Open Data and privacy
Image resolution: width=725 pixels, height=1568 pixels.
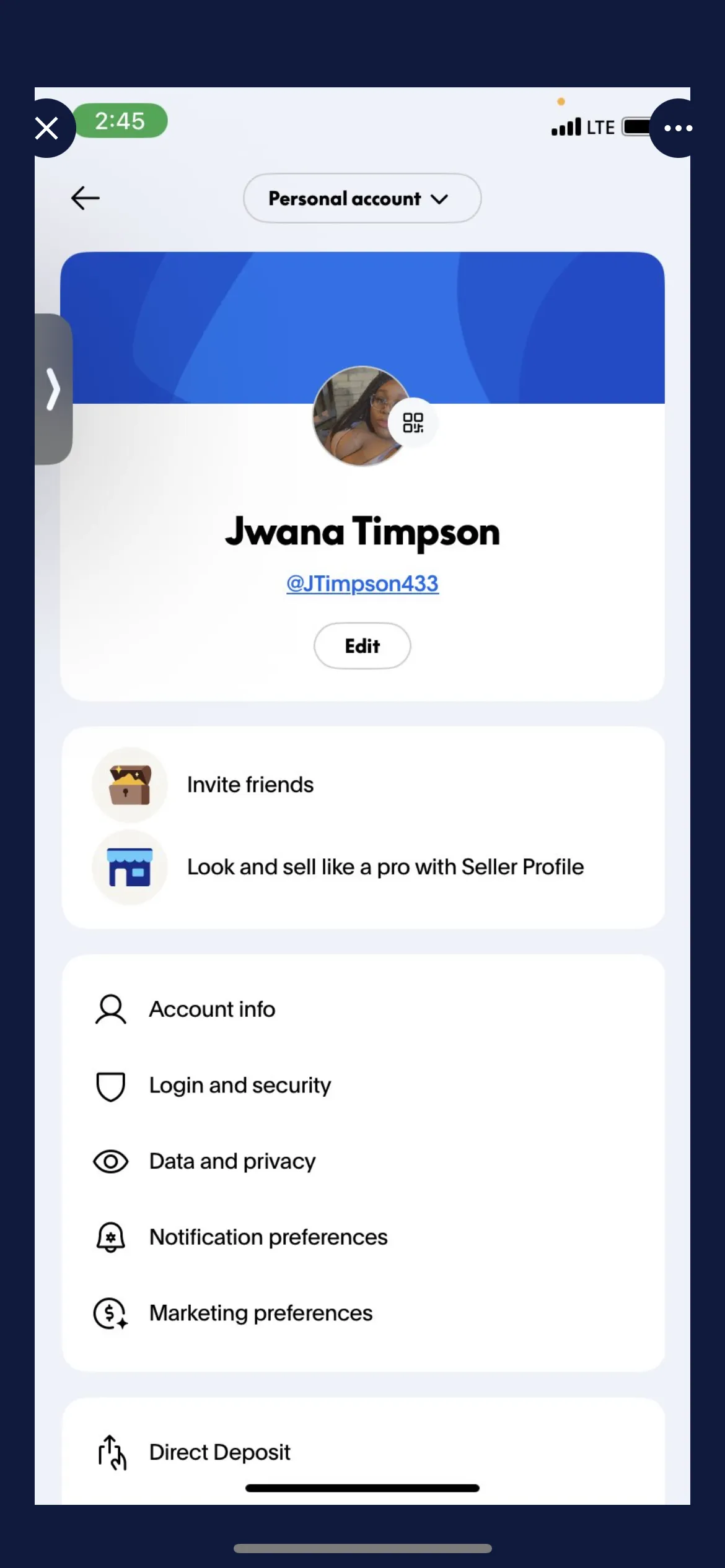click(x=232, y=1161)
